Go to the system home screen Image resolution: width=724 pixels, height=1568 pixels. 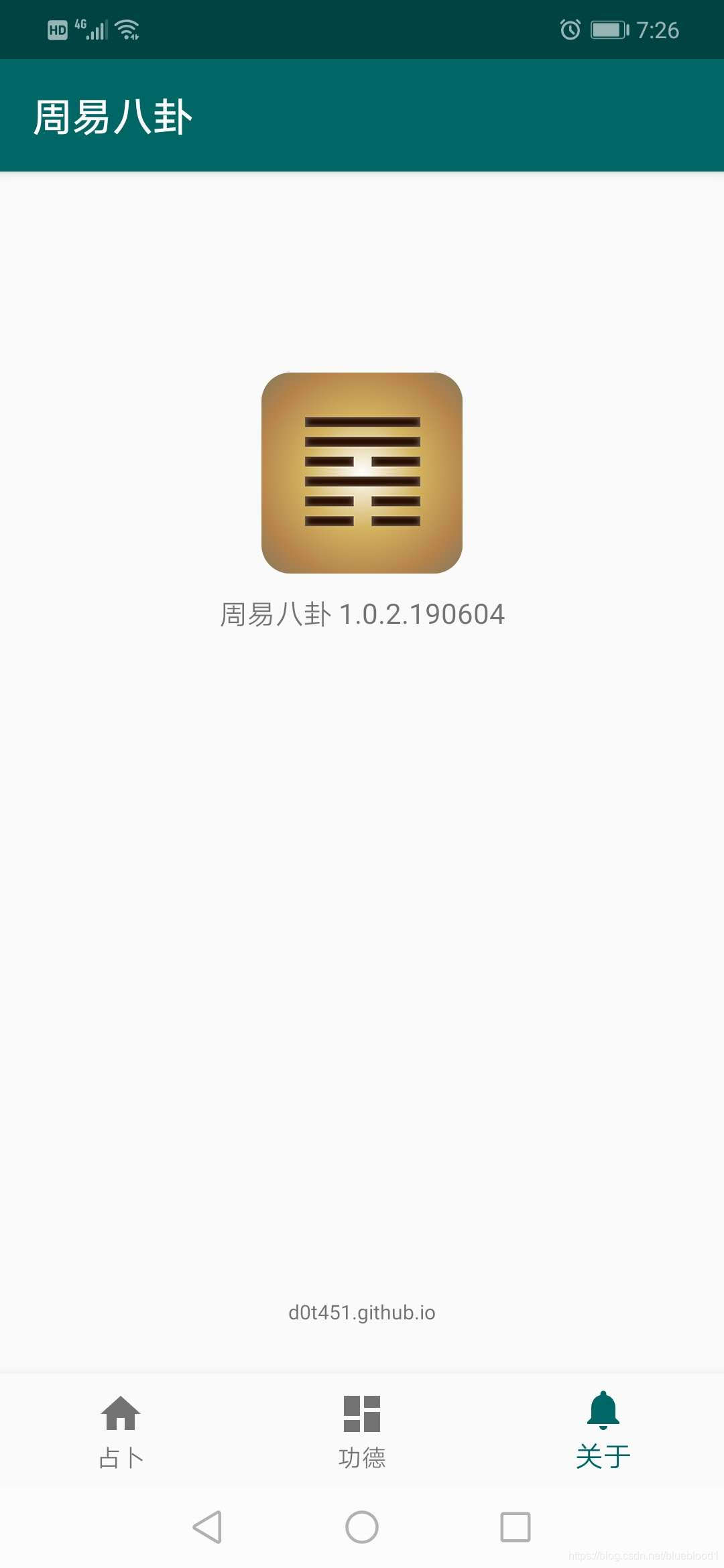click(x=362, y=1527)
